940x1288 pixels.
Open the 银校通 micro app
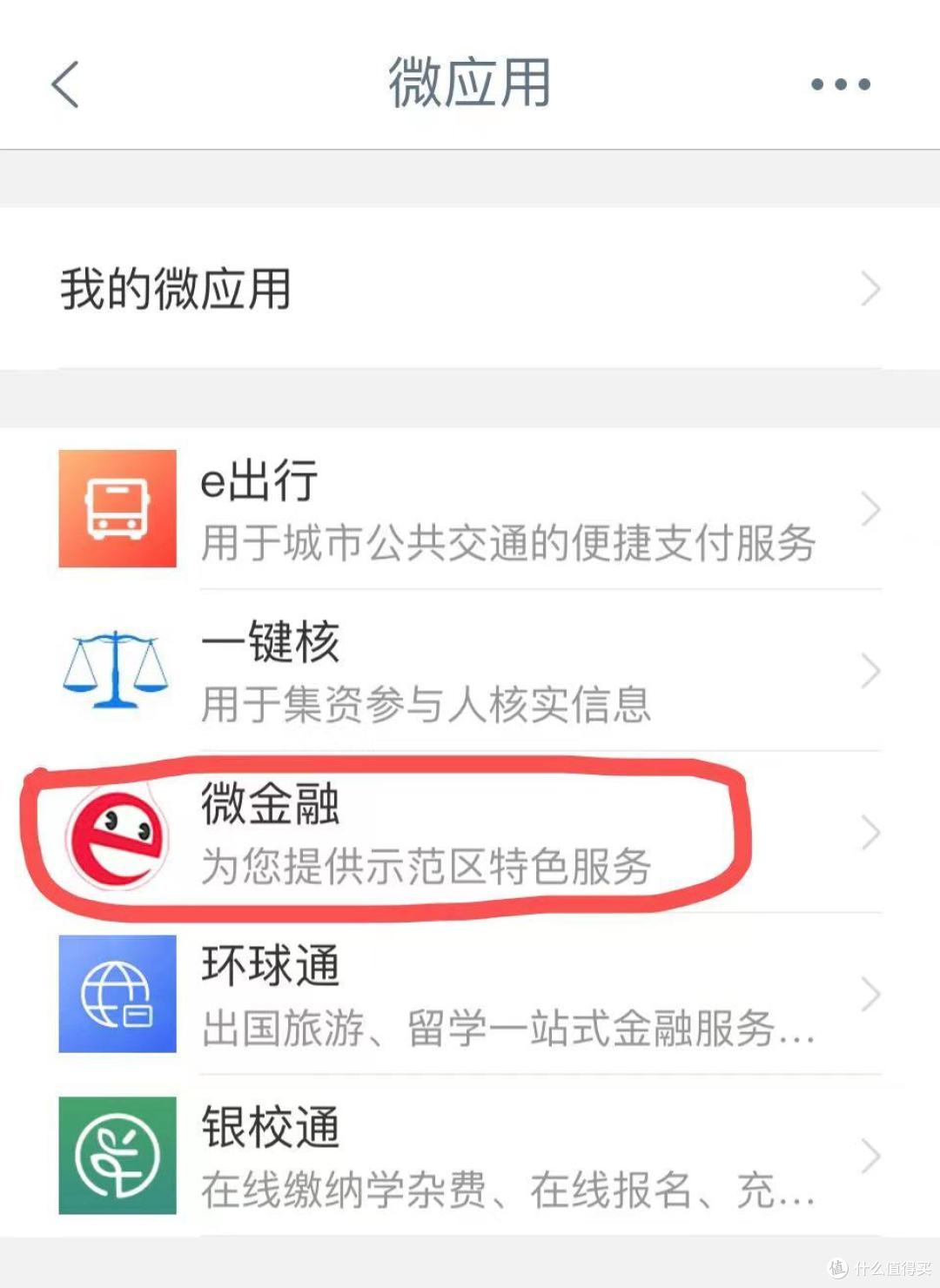click(470, 1157)
